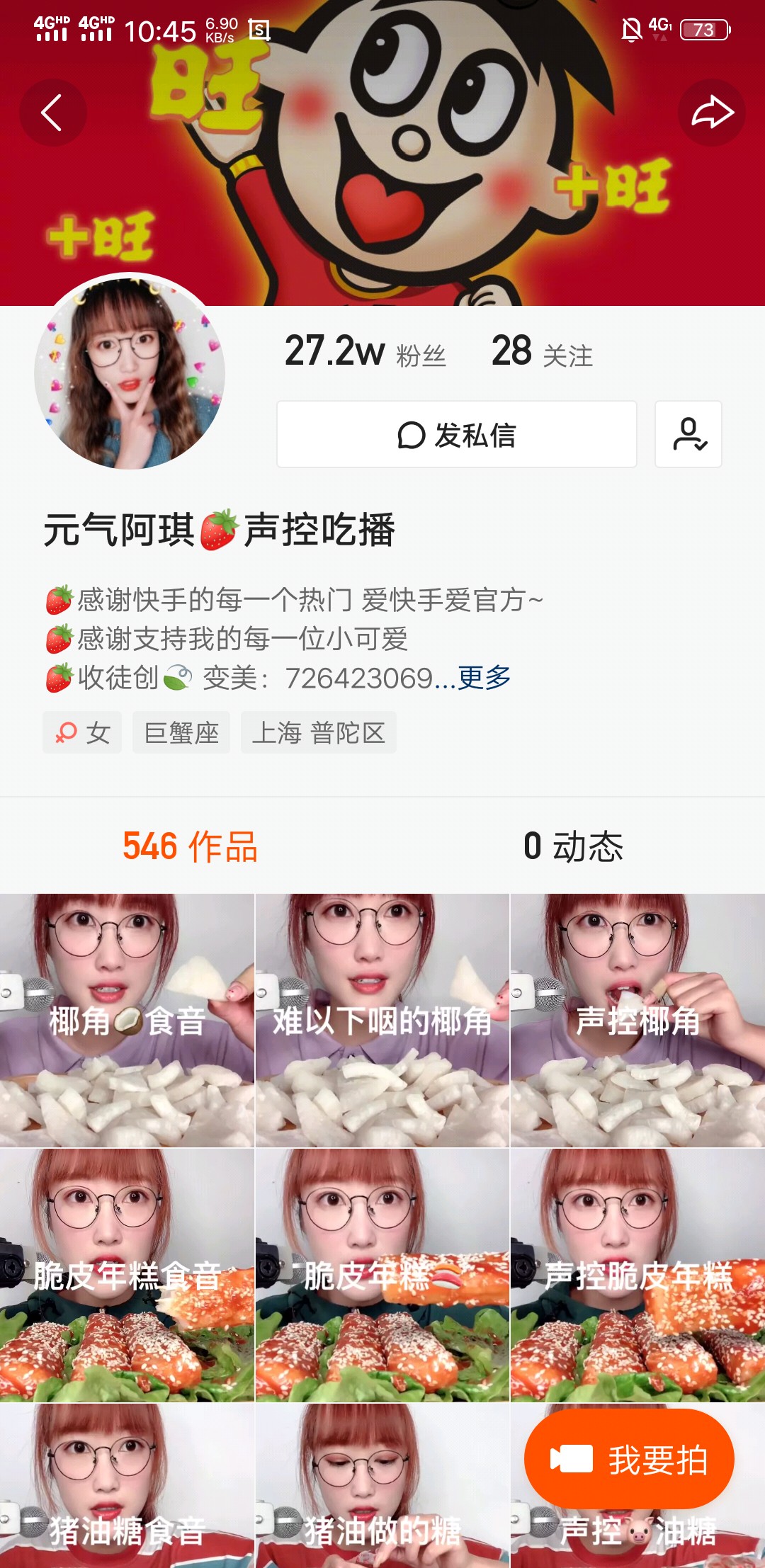Image resolution: width=765 pixels, height=1568 pixels.
Task: View the 27.2w 粉丝 followers list
Action: [x=365, y=351]
